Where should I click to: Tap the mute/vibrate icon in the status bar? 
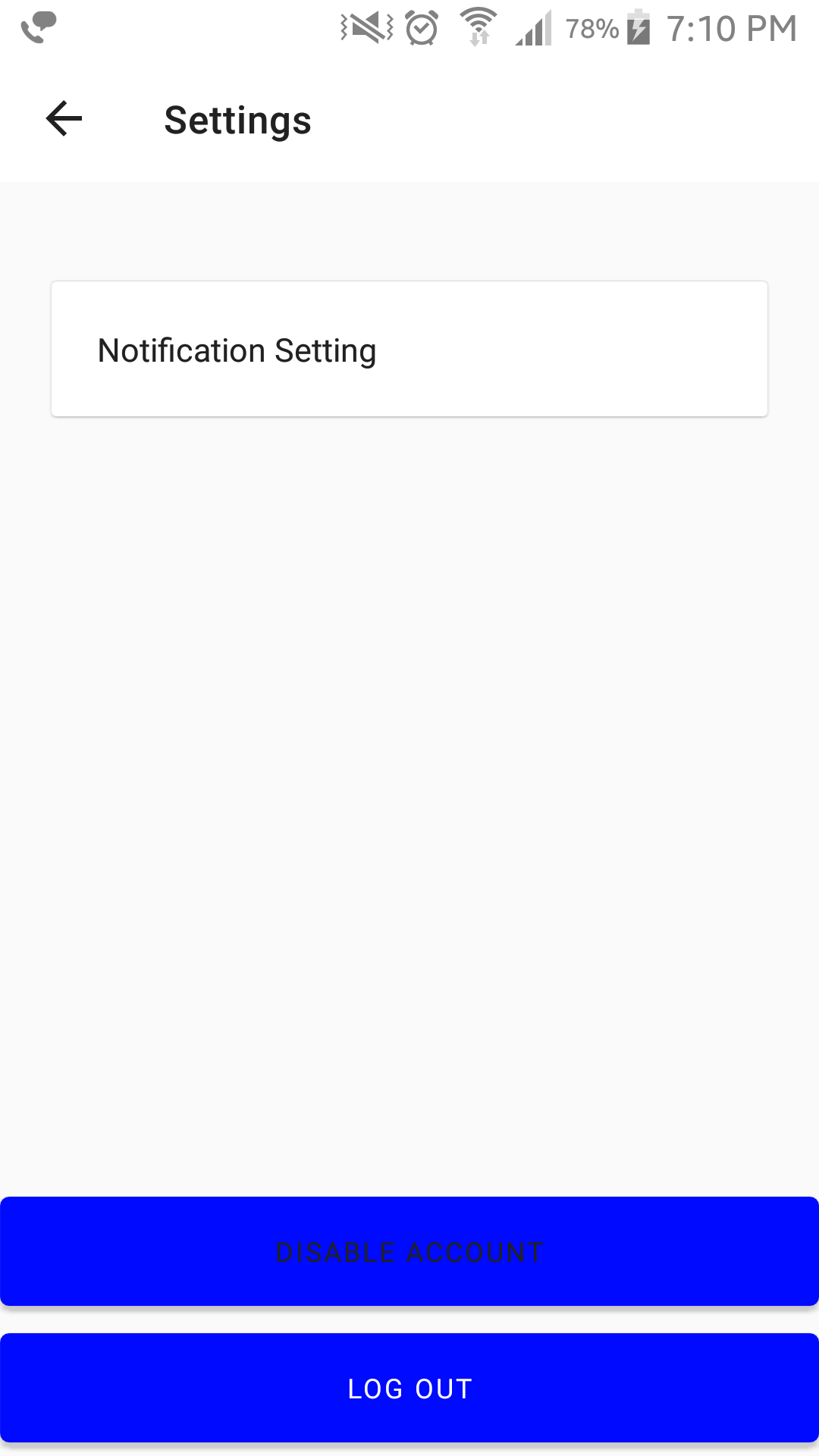pos(364,27)
